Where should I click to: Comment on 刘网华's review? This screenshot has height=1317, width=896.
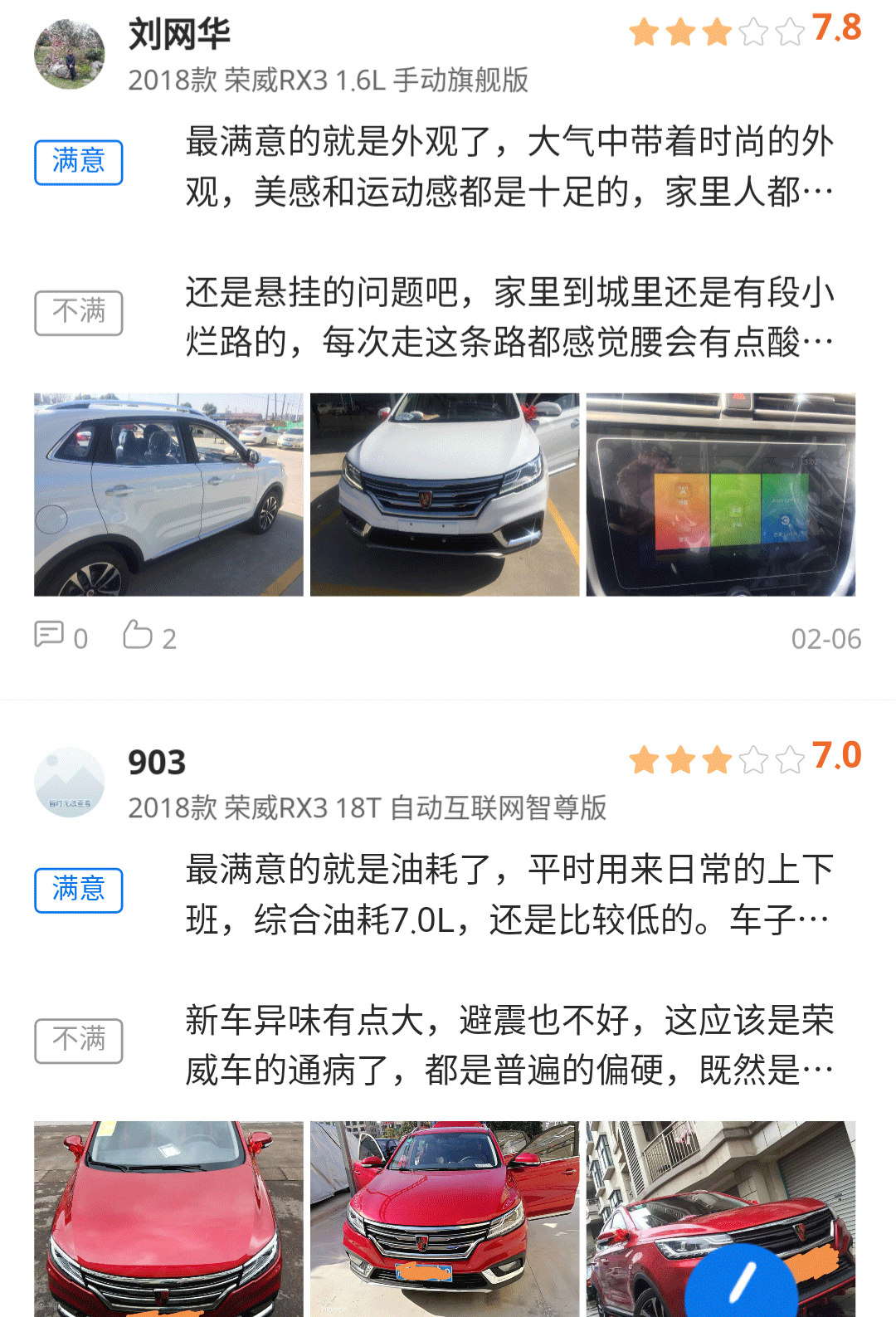[x=61, y=637]
